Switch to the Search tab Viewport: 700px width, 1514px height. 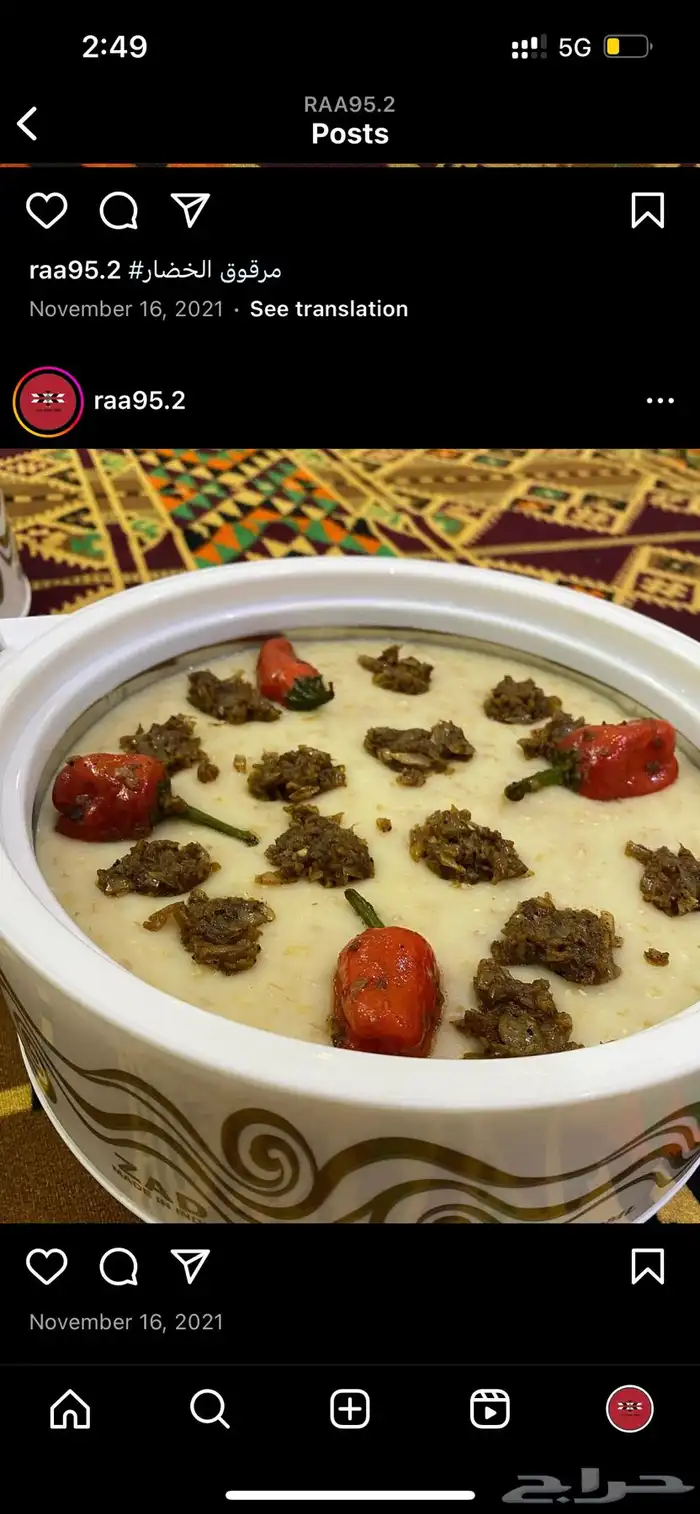point(210,1410)
